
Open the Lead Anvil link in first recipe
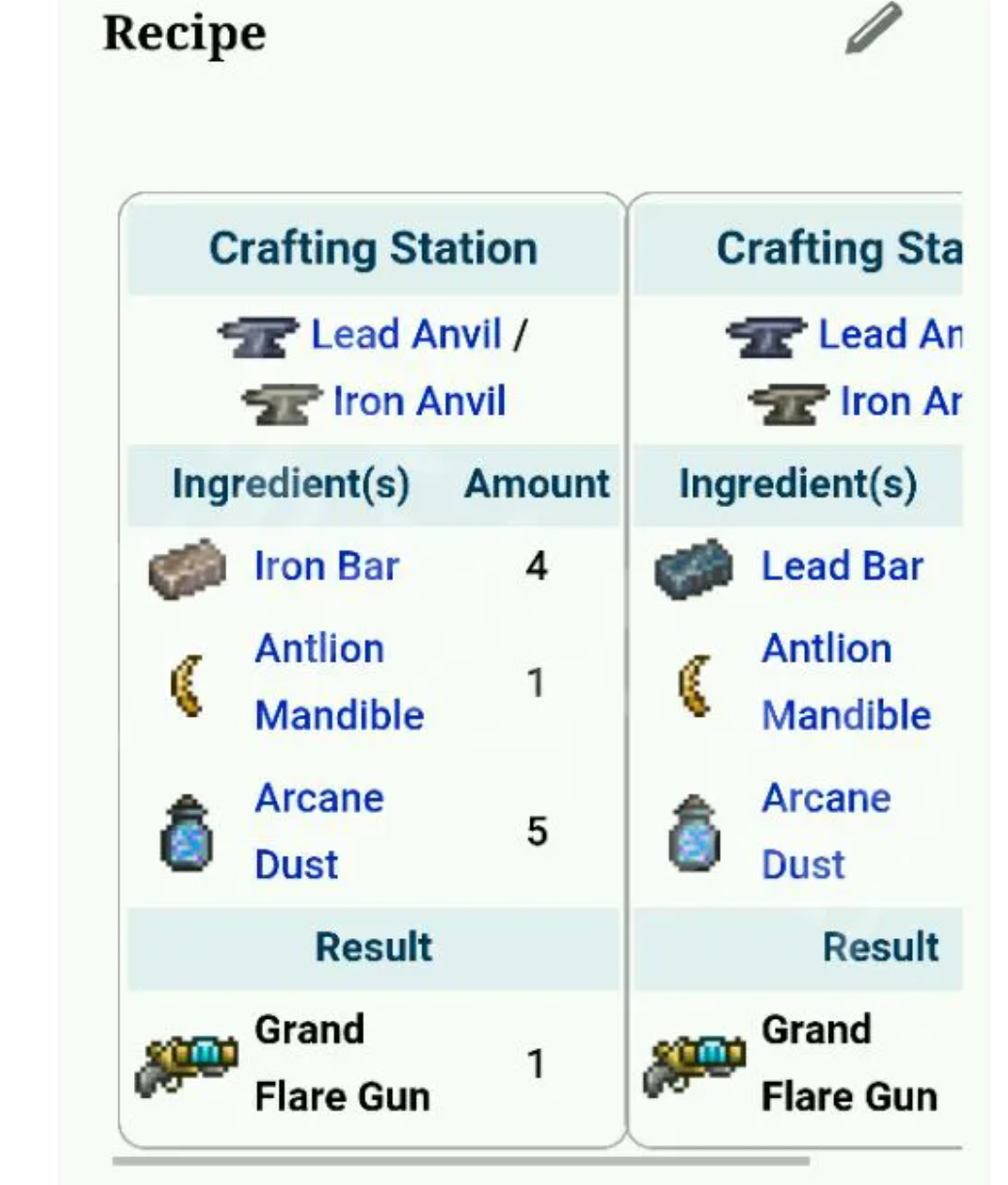click(406, 334)
